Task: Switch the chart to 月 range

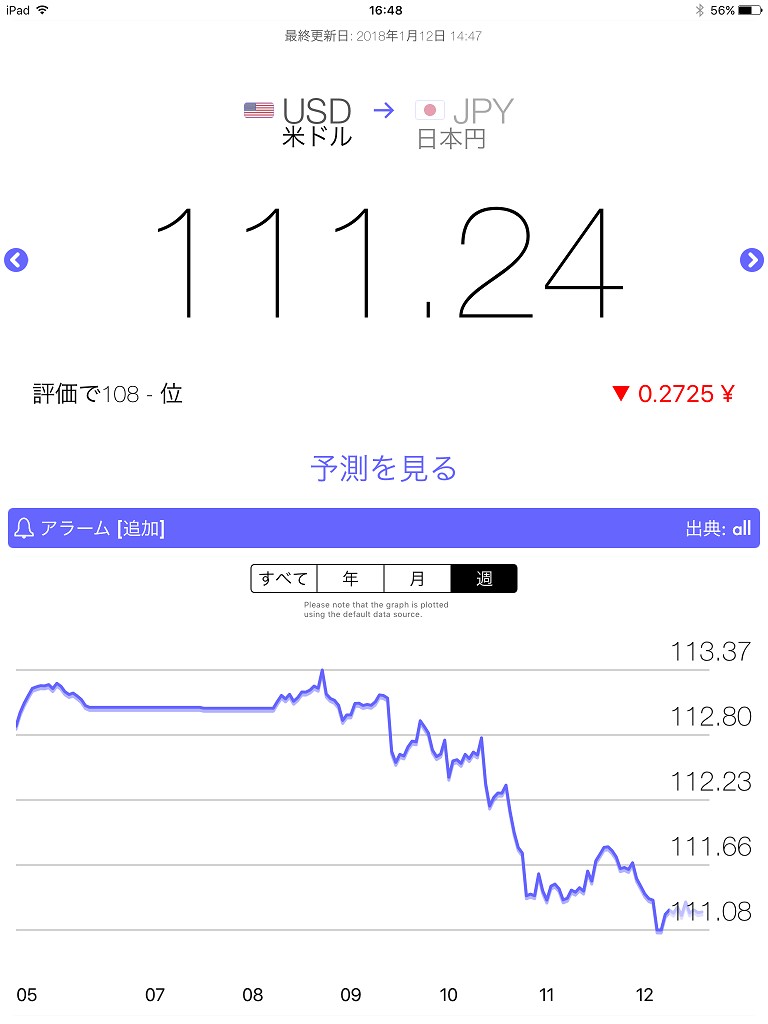Action: [x=417, y=579]
